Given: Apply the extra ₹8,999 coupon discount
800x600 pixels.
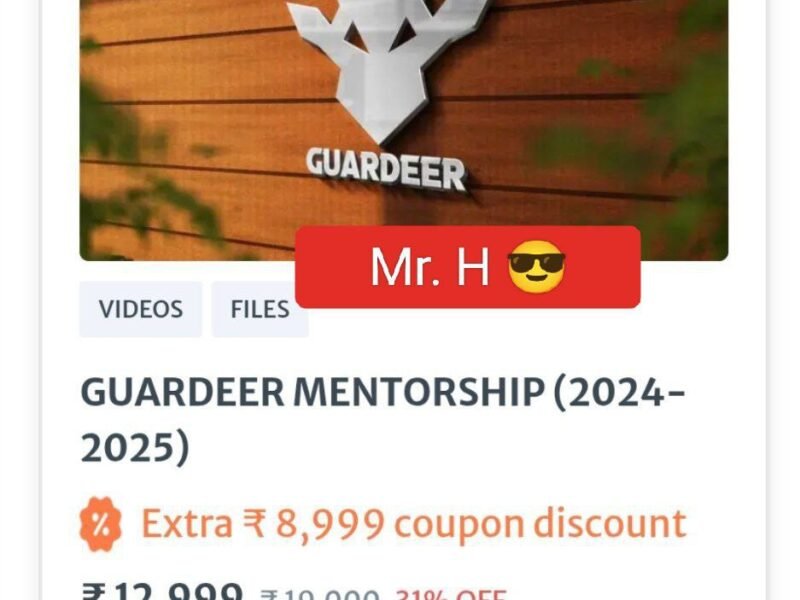Looking at the screenshot, I should tap(383, 524).
